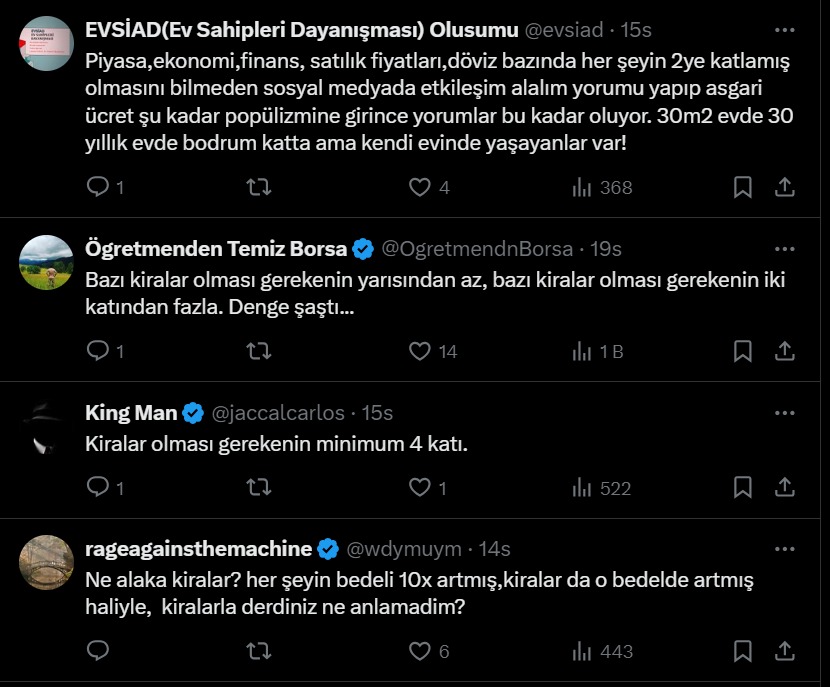This screenshot has height=687, width=830.
Task: Bookmark EVSİAD's post
Action: 743,187
